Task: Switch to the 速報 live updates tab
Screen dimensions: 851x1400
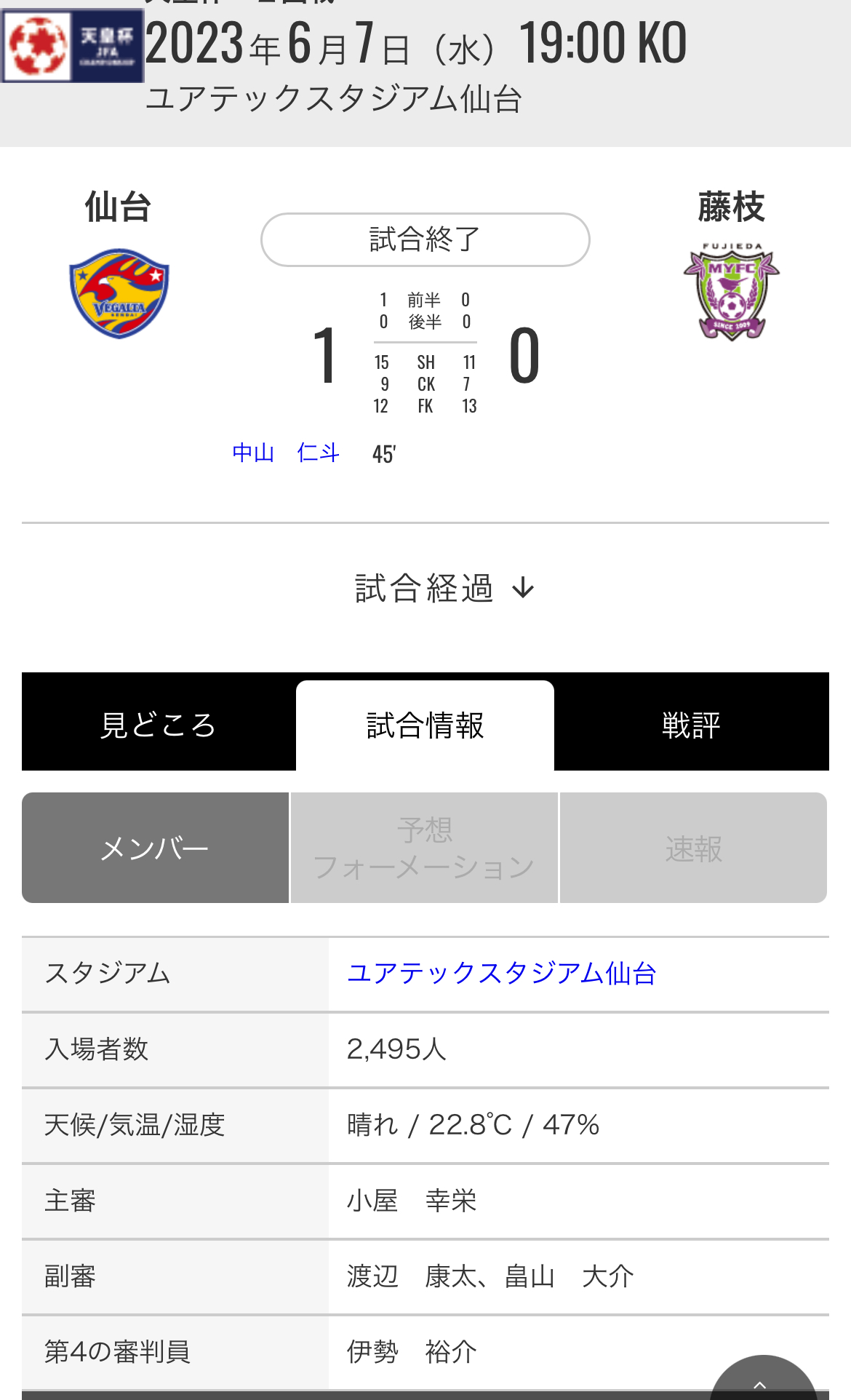Action: 693,848
